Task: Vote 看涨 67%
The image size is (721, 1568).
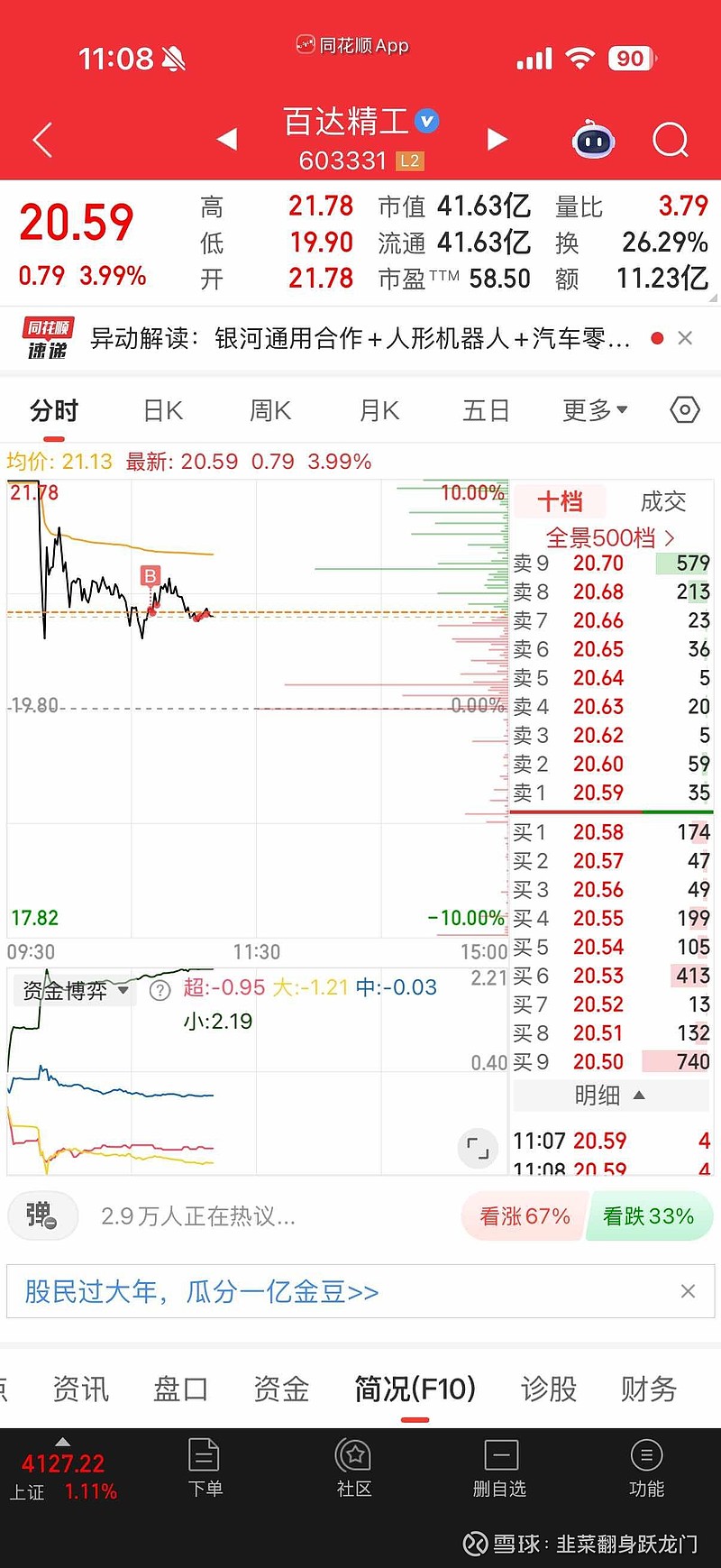Action: [525, 1216]
